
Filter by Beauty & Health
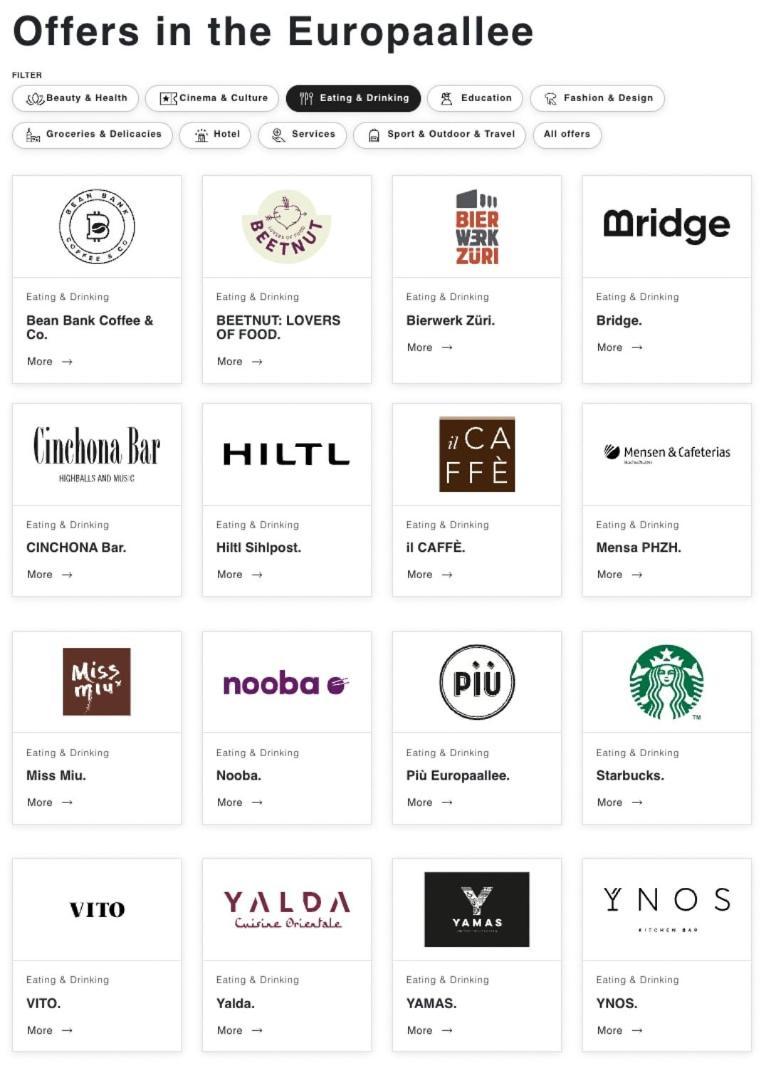77,98
